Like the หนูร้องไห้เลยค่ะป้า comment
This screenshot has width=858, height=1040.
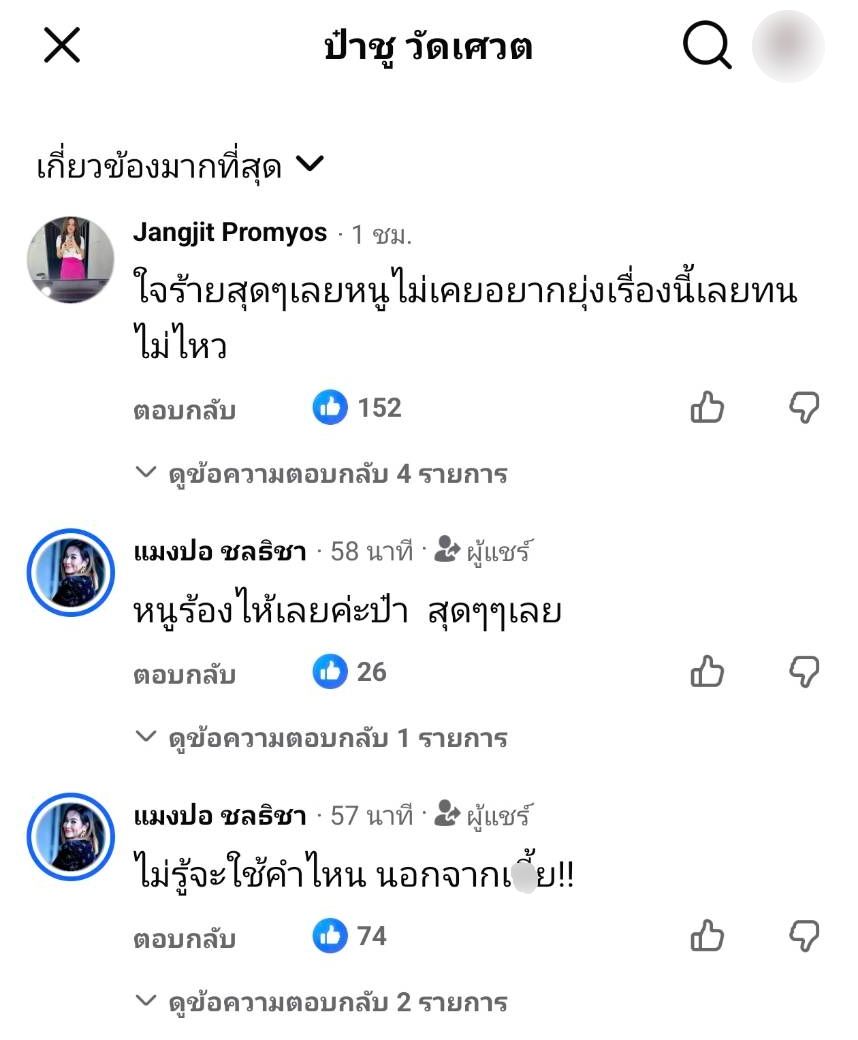(x=707, y=672)
